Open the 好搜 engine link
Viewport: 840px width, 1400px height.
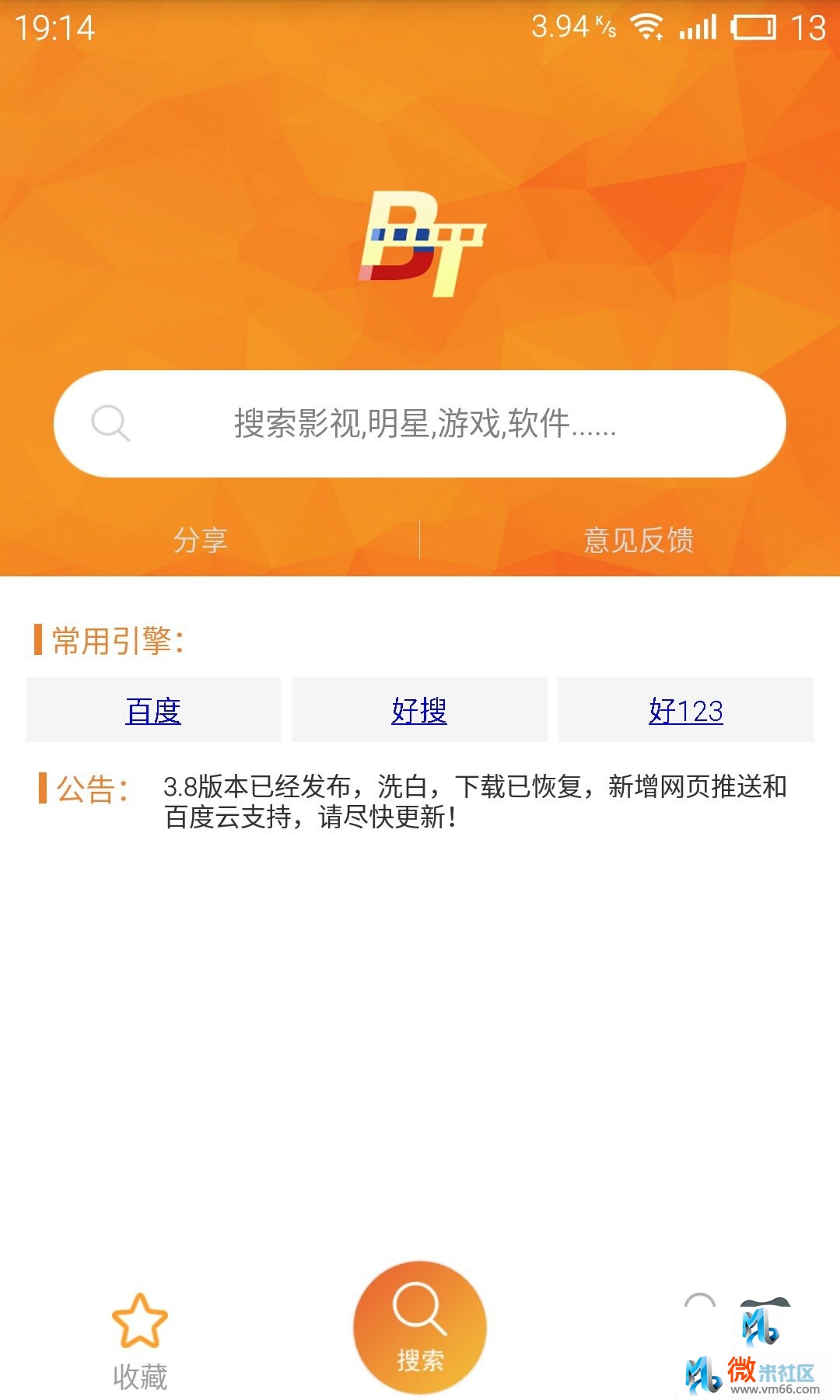419,710
